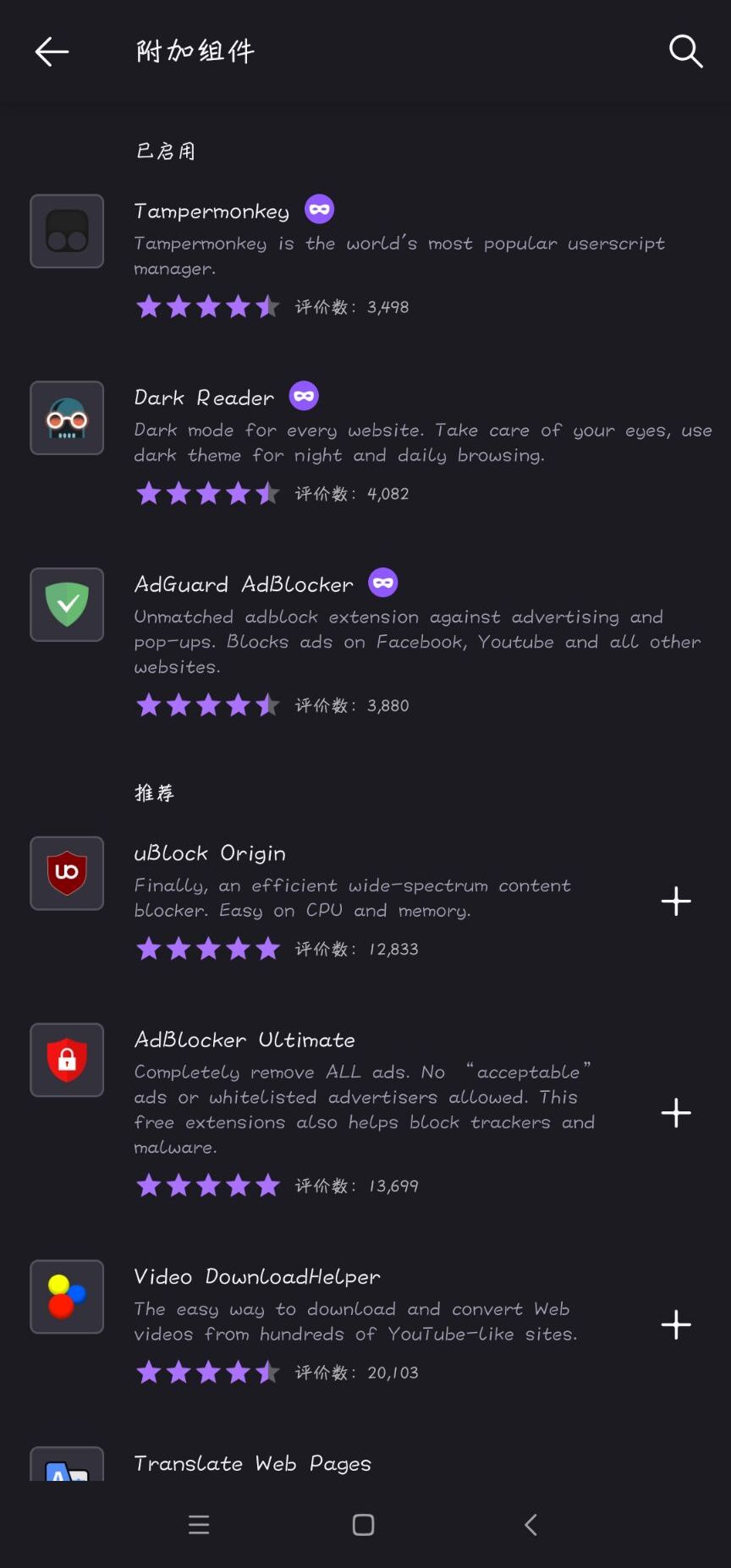Click the recommended badge beside Dark Reader

[x=304, y=395]
